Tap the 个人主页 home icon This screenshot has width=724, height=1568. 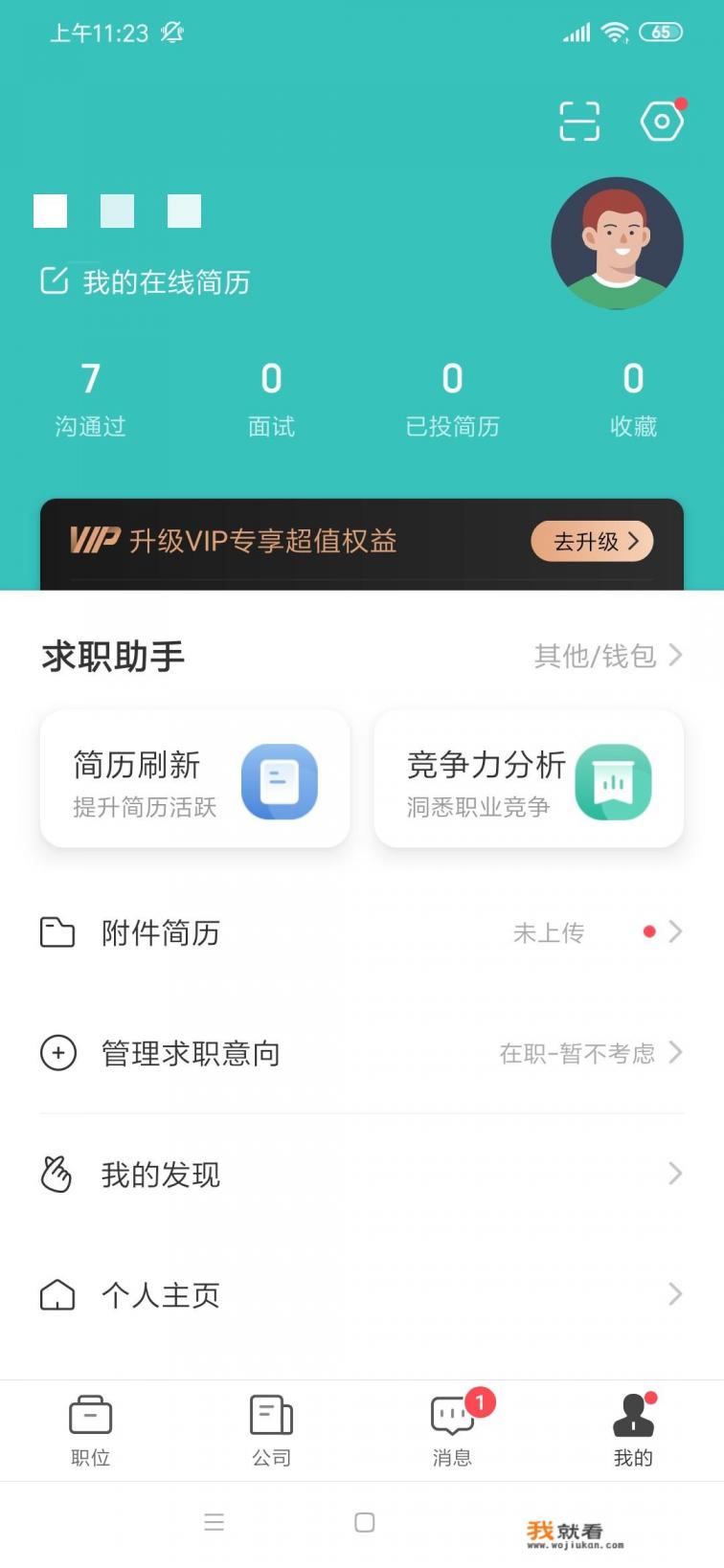(58, 1295)
